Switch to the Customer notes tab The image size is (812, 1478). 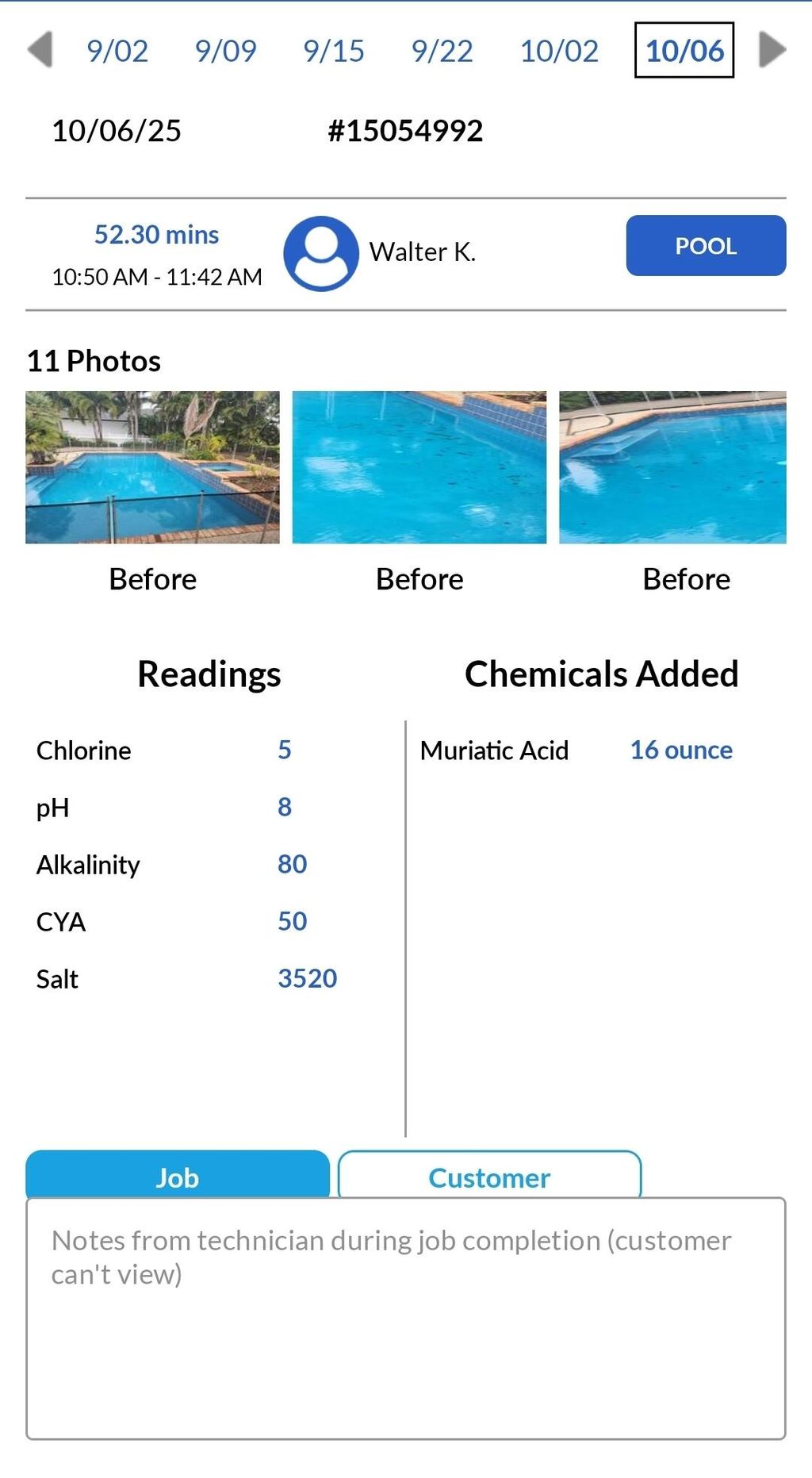coord(489,1177)
